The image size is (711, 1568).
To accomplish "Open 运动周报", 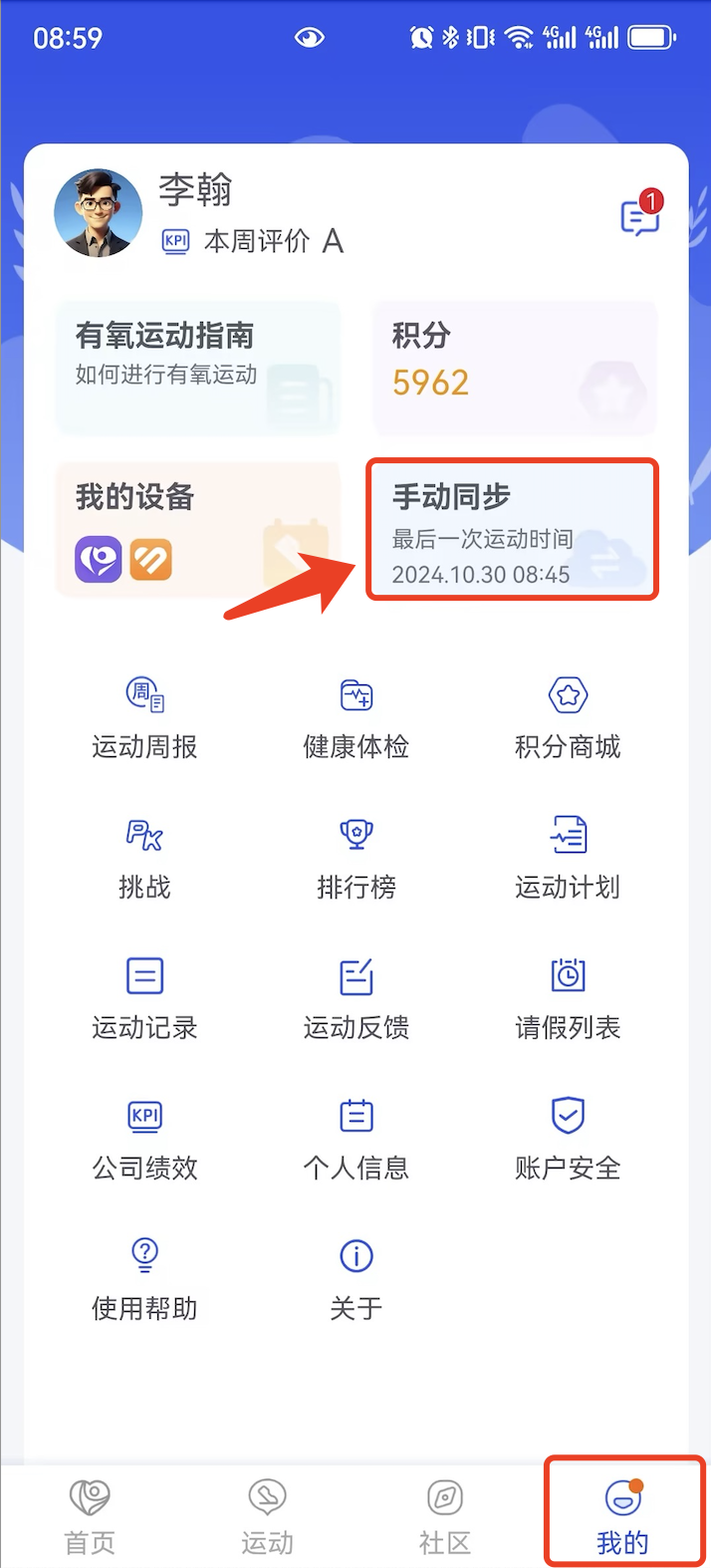I will click(144, 717).
